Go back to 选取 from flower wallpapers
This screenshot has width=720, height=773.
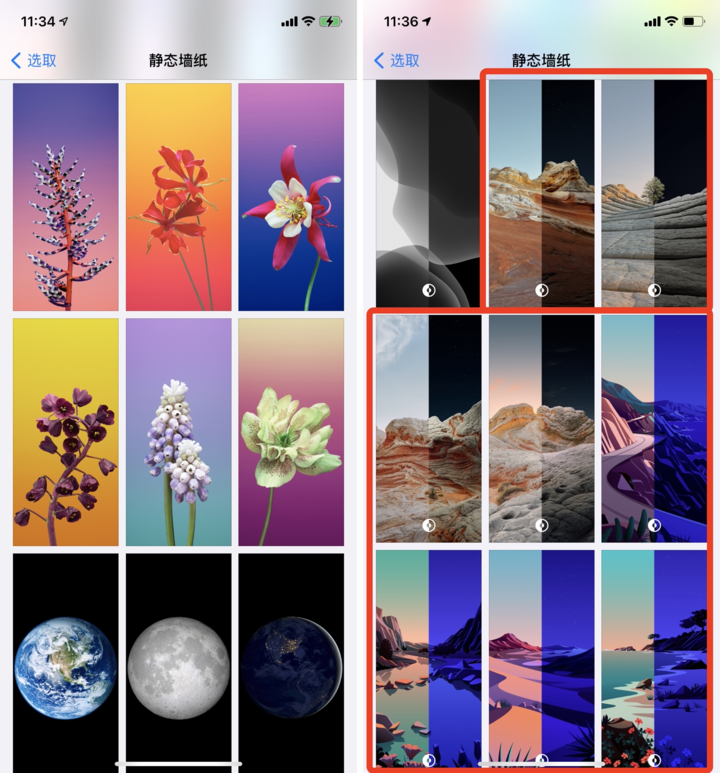34,61
